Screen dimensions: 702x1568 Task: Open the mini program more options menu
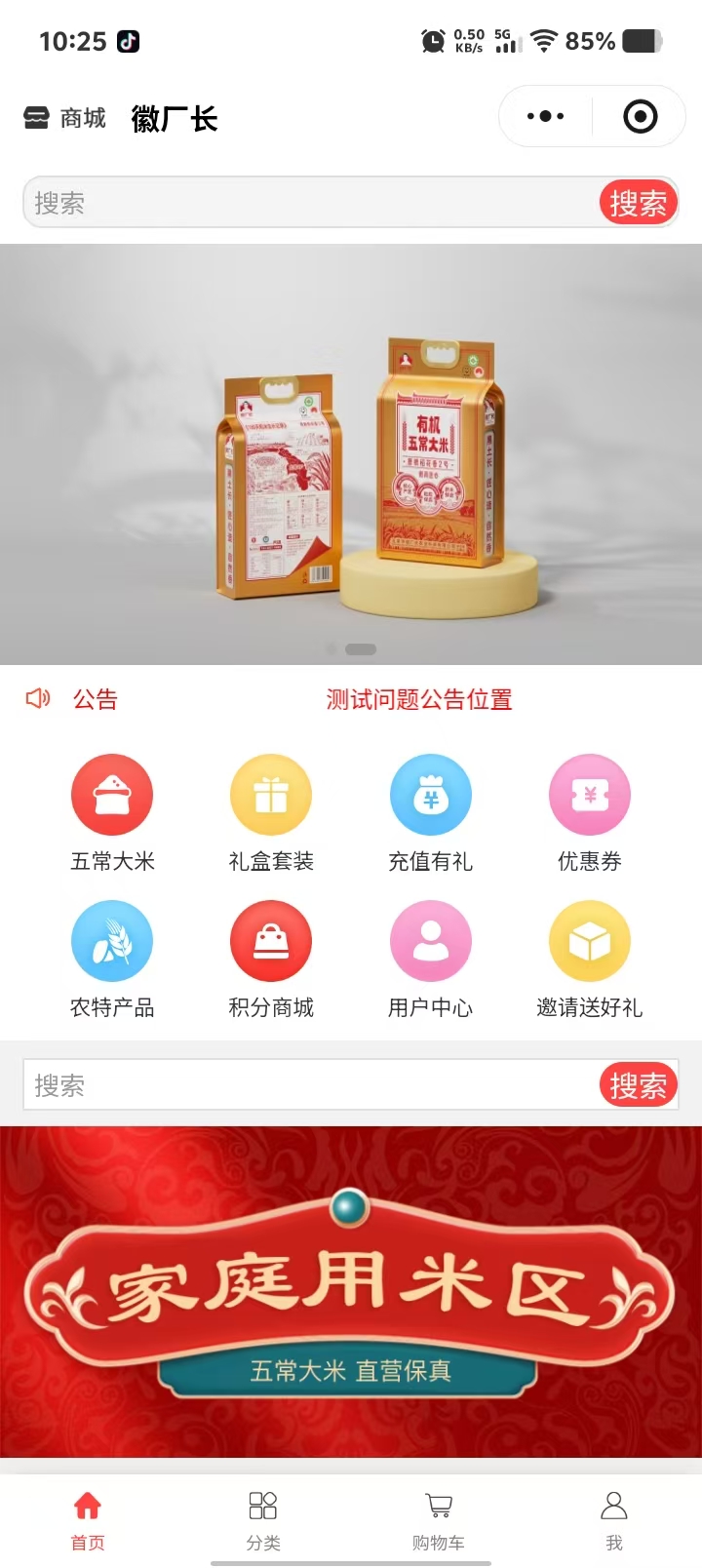click(x=545, y=117)
